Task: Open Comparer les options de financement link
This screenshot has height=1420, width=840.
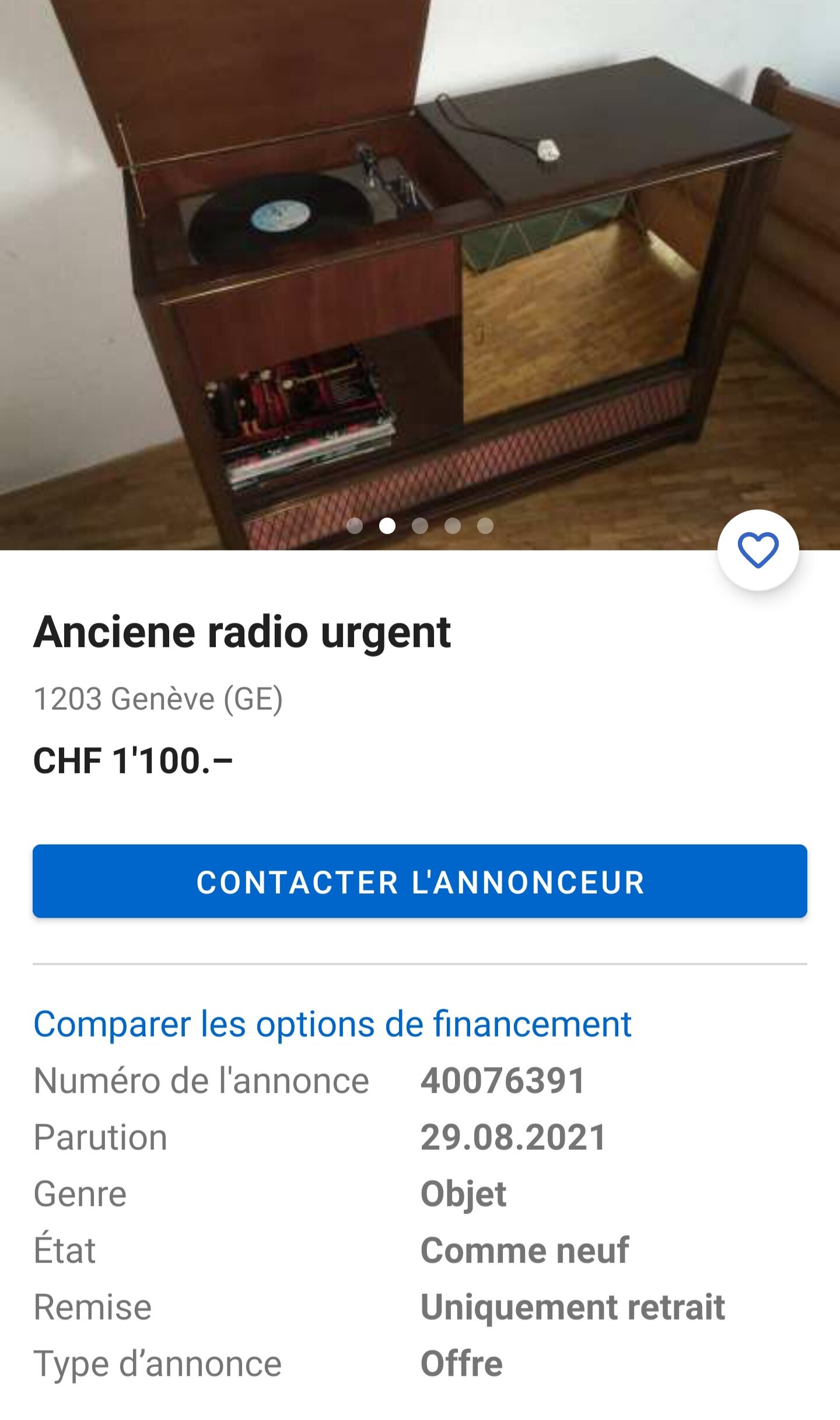Action: tap(332, 1024)
